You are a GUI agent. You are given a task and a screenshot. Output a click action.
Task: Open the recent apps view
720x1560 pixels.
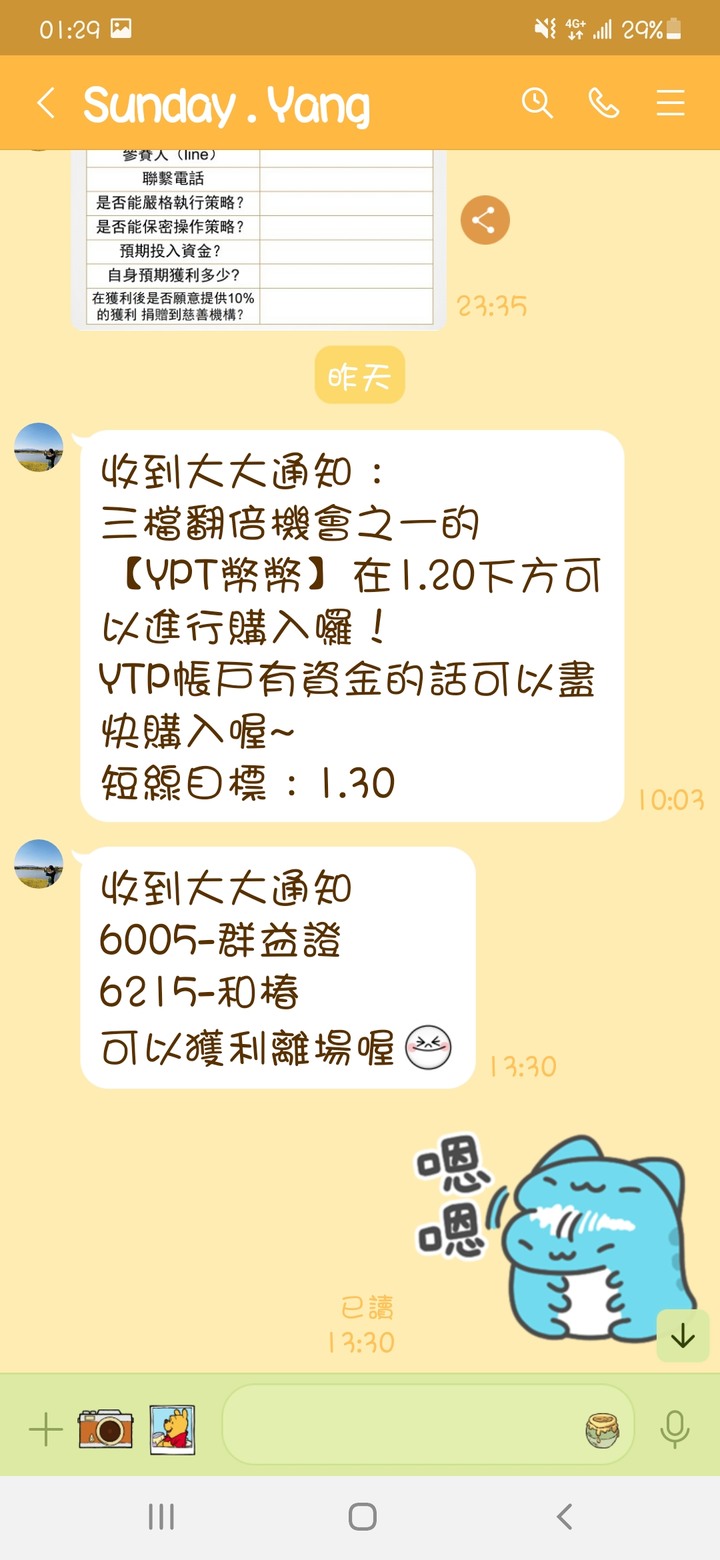pyautogui.click(x=161, y=1517)
